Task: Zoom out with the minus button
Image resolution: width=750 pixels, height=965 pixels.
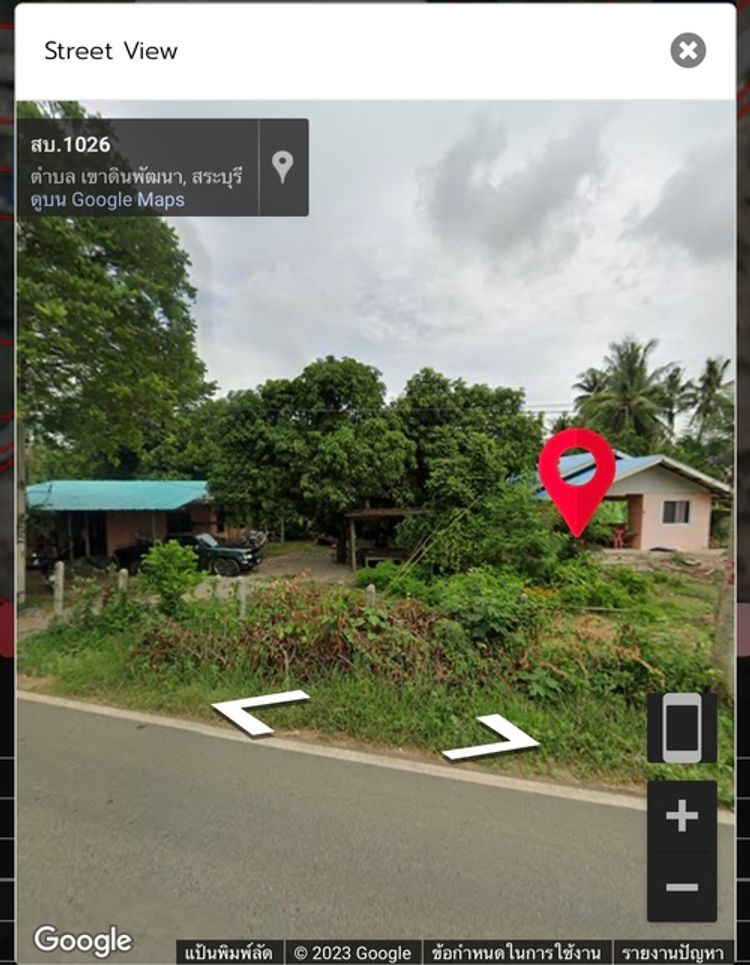Action: coord(682,887)
